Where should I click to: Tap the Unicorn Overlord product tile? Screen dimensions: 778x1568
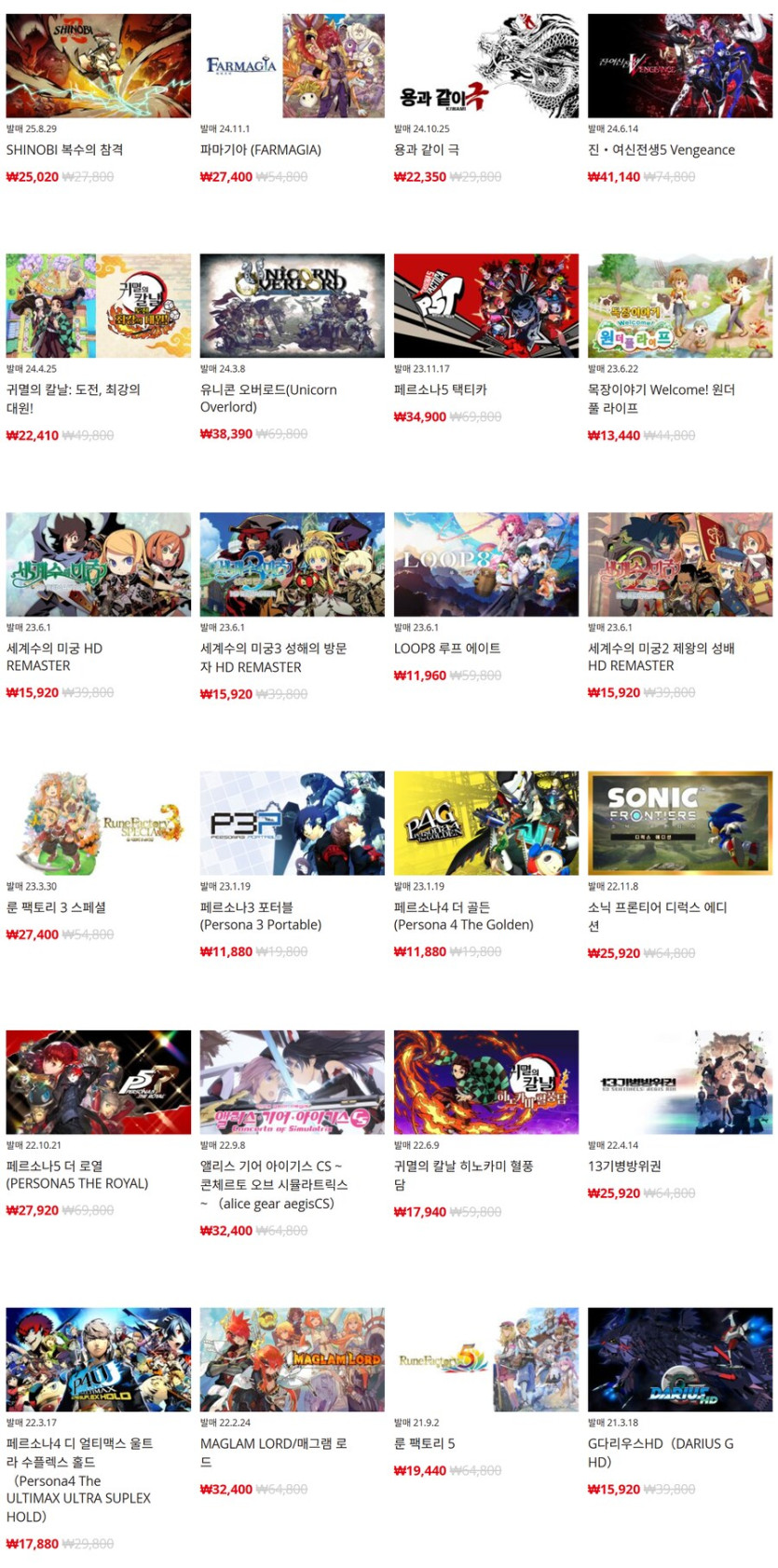point(292,306)
